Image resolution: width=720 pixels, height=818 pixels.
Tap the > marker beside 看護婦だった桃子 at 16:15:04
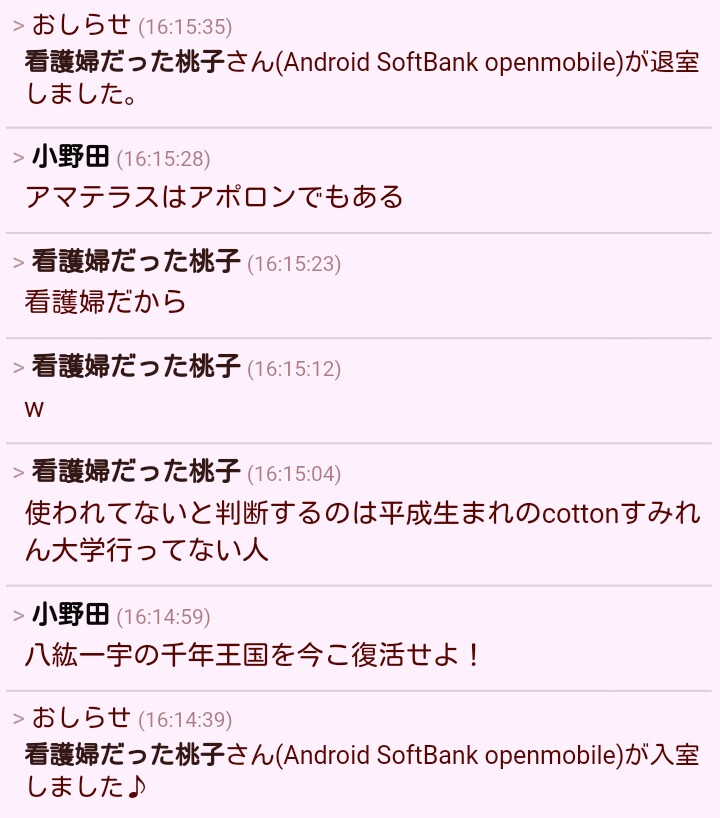coord(18,473)
